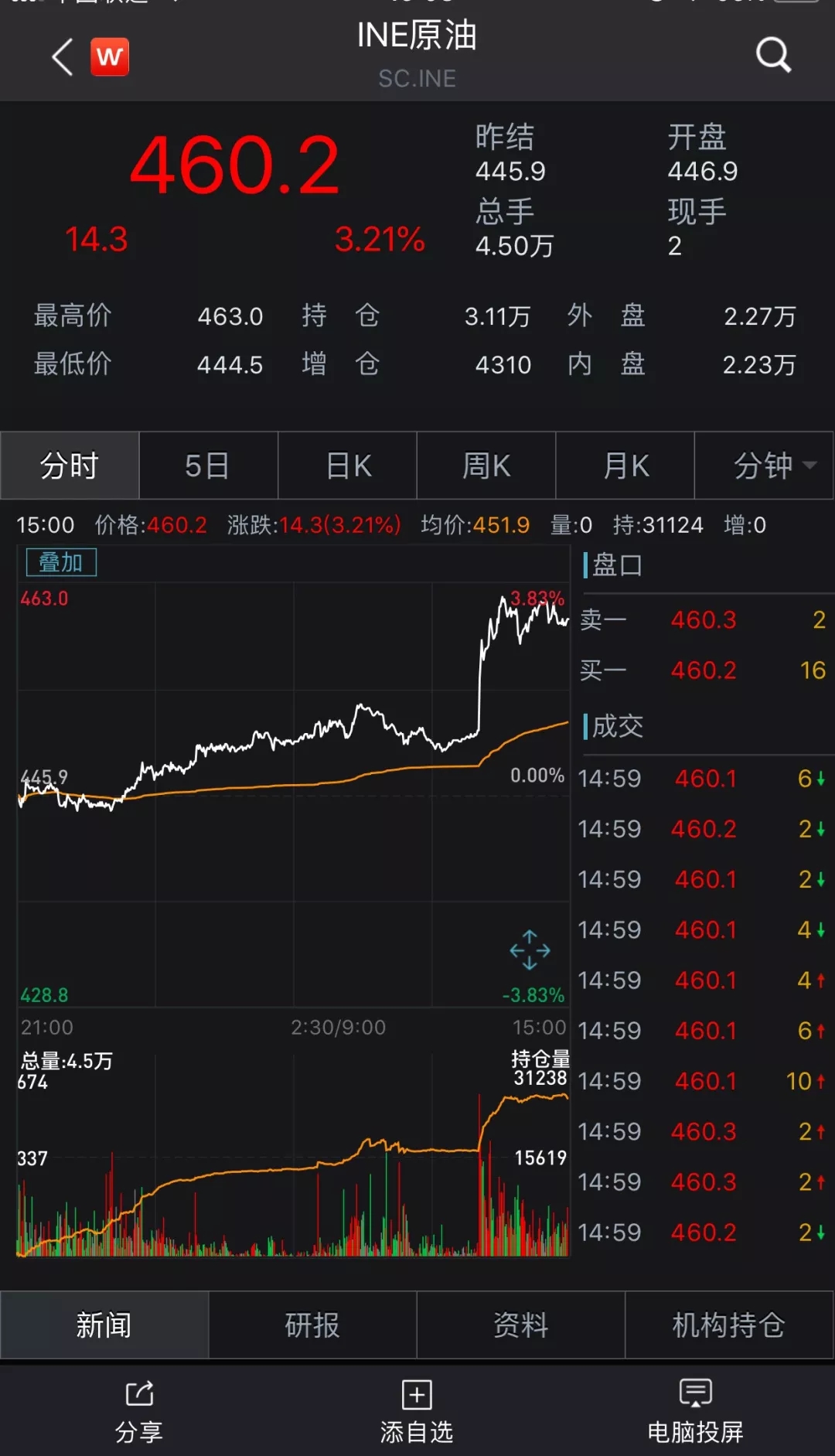Expand chart with the arrows icon
The width and height of the screenshot is (835, 1456).
[x=530, y=950]
